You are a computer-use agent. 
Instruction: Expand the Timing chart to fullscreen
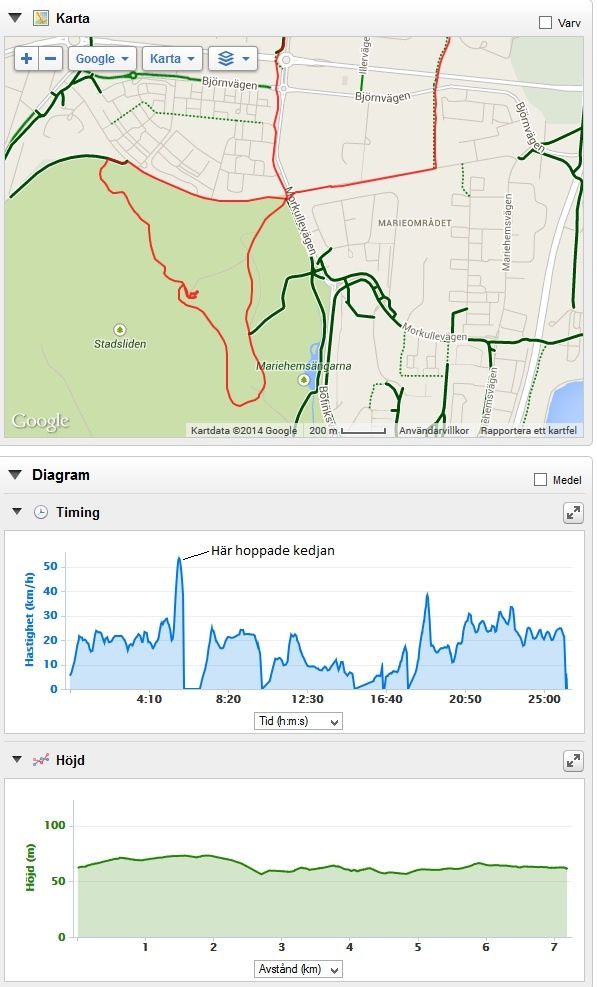(x=573, y=514)
